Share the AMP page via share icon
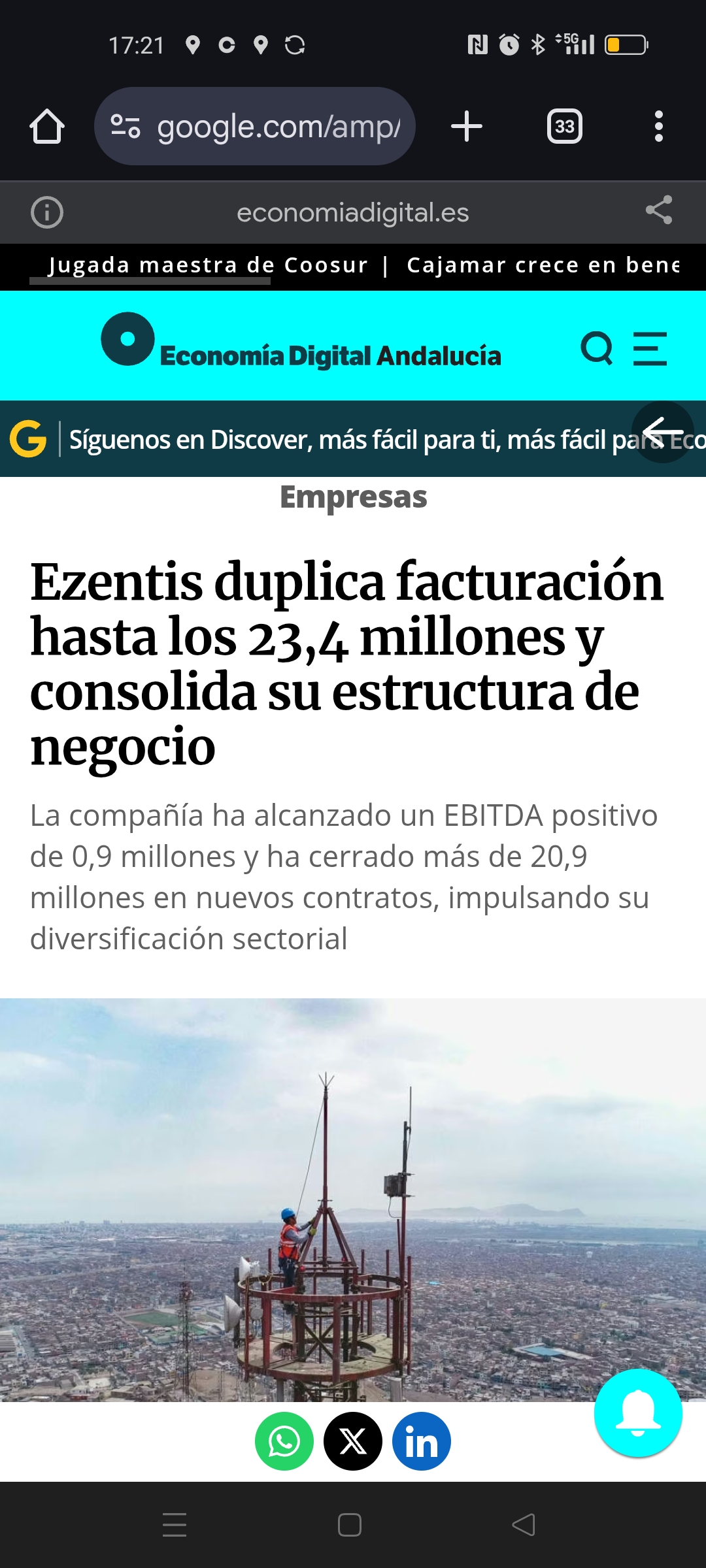Image resolution: width=706 pixels, height=1568 pixels. 659,212
